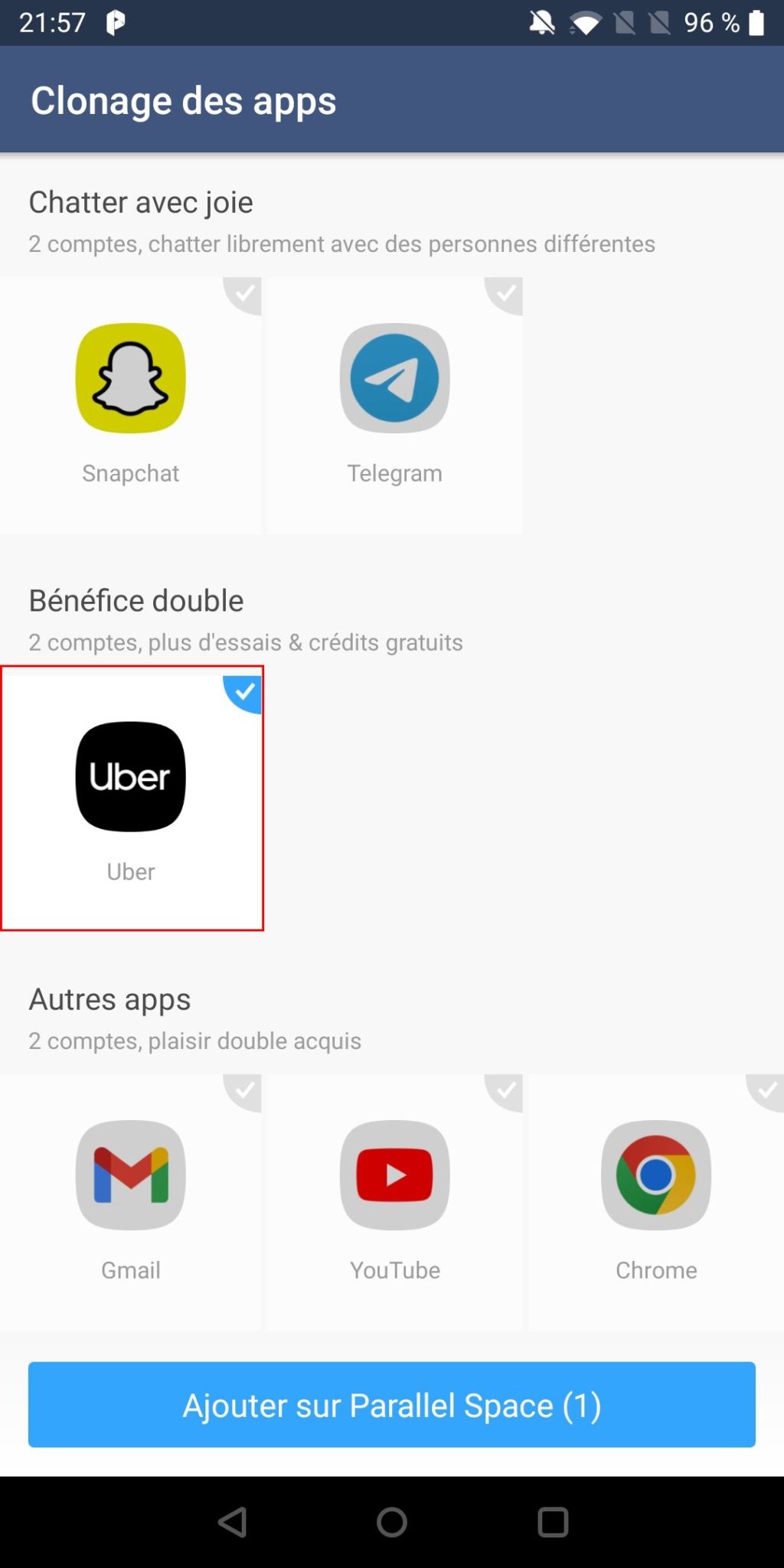Select the Chrome app icon
Screen dimensions: 784x1568
[656, 1176]
